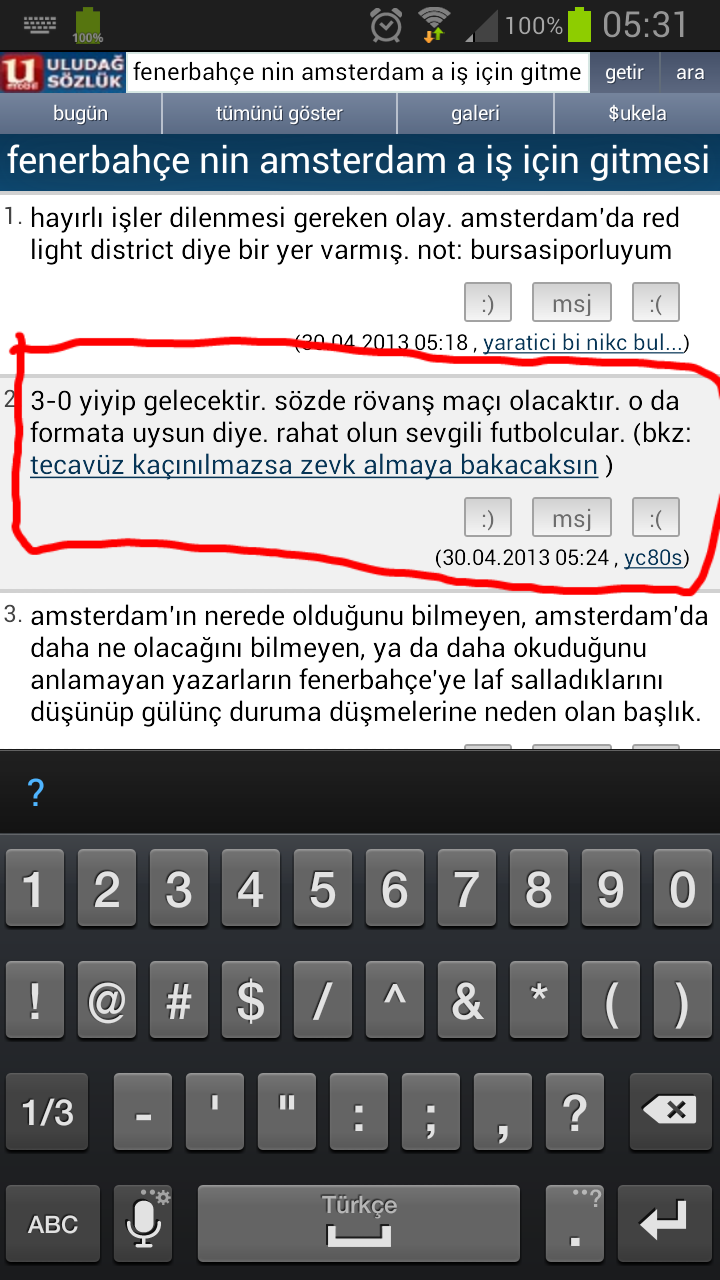Viewport: 720px width, 1280px height.
Task: Switch keyboard to ABC letters
Action: pyautogui.click(x=52, y=1224)
